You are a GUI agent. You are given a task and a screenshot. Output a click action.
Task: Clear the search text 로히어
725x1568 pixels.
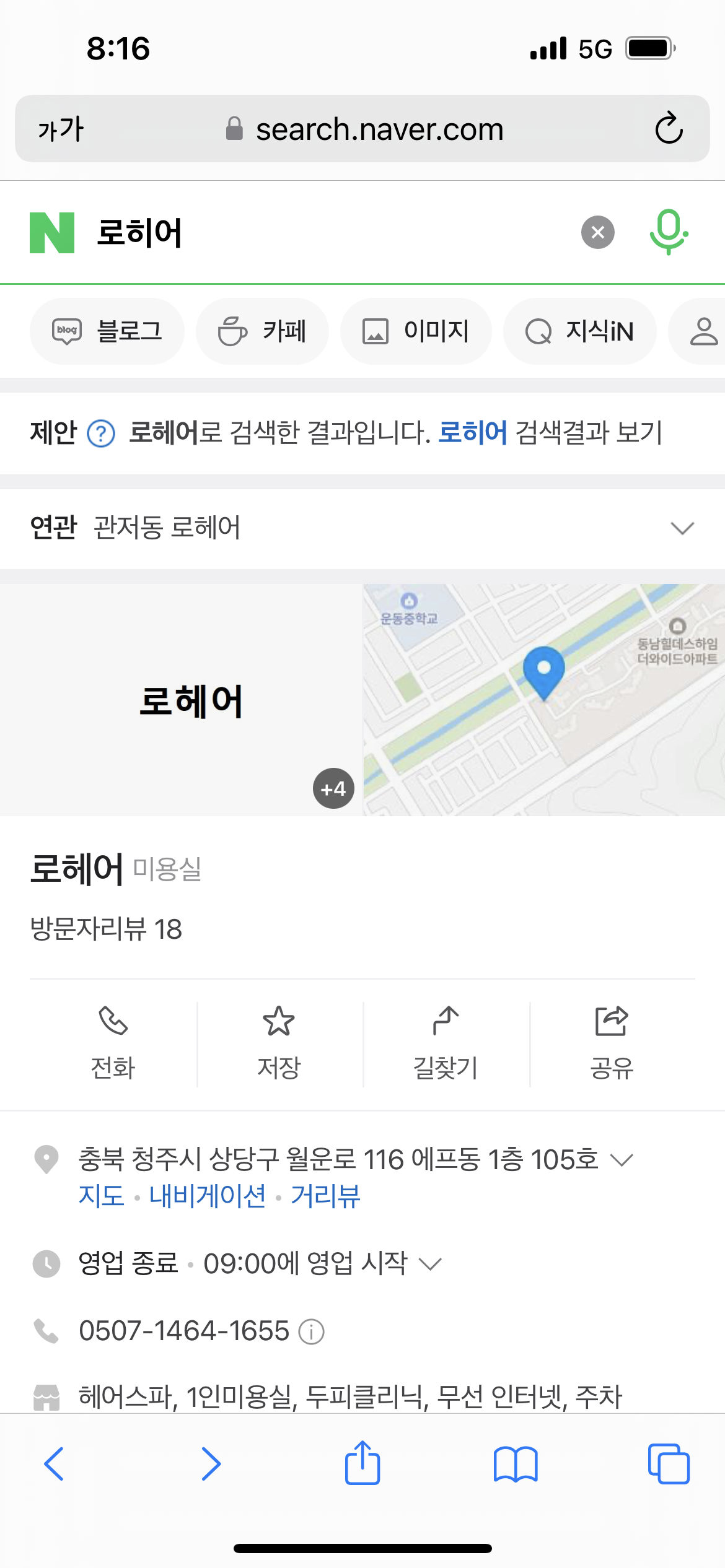tap(597, 233)
